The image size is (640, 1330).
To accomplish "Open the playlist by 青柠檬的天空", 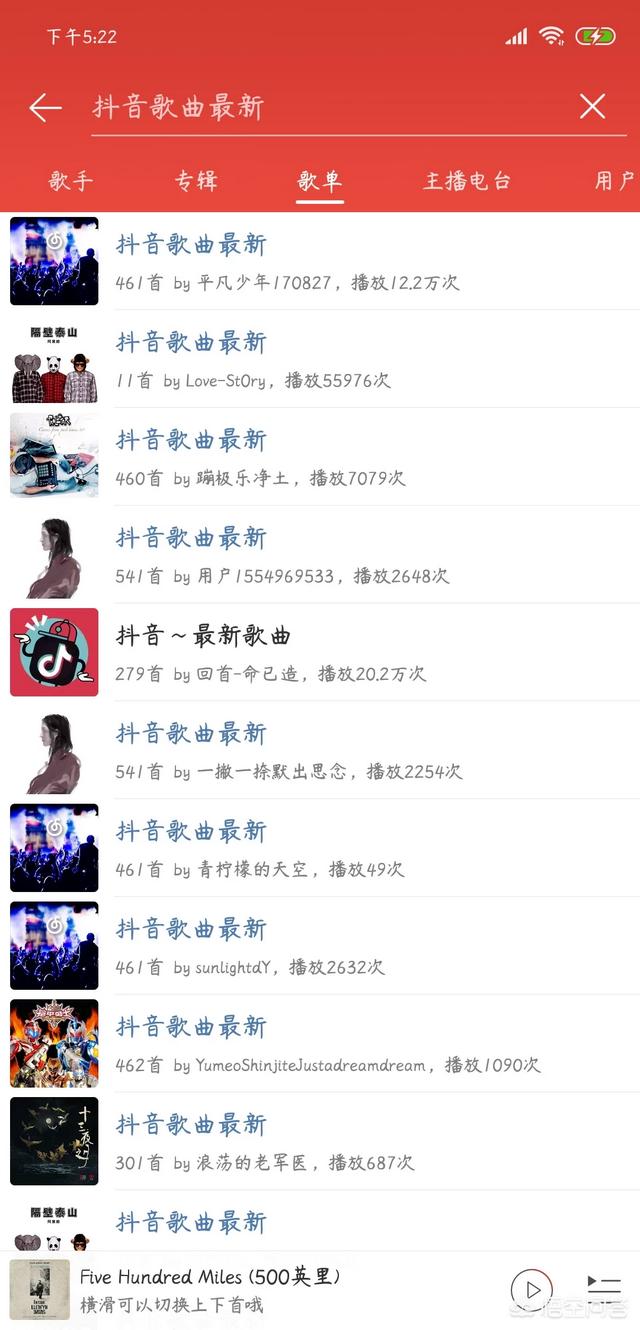I will tap(320, 848).
